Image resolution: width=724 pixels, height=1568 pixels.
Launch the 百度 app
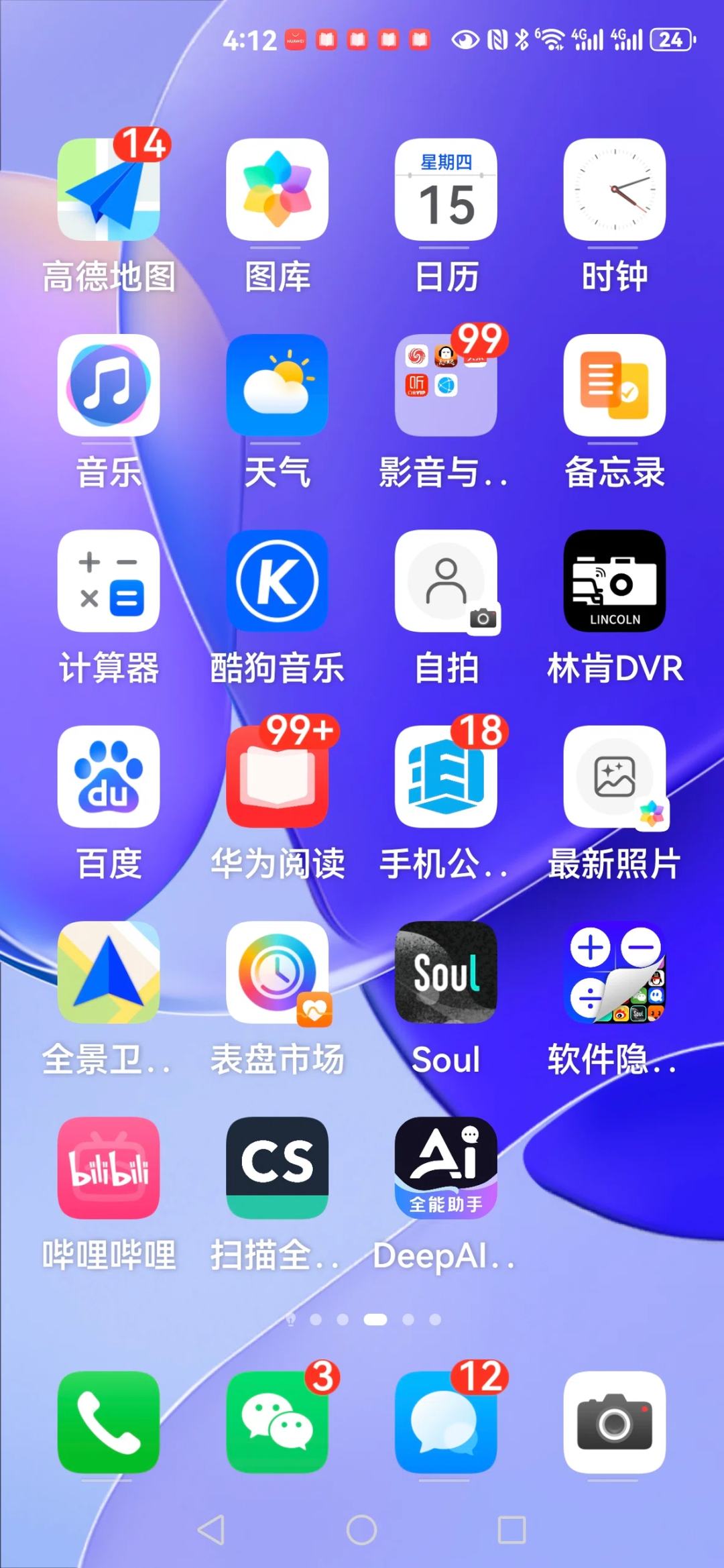pyautogui.click(x=109, y=777)
